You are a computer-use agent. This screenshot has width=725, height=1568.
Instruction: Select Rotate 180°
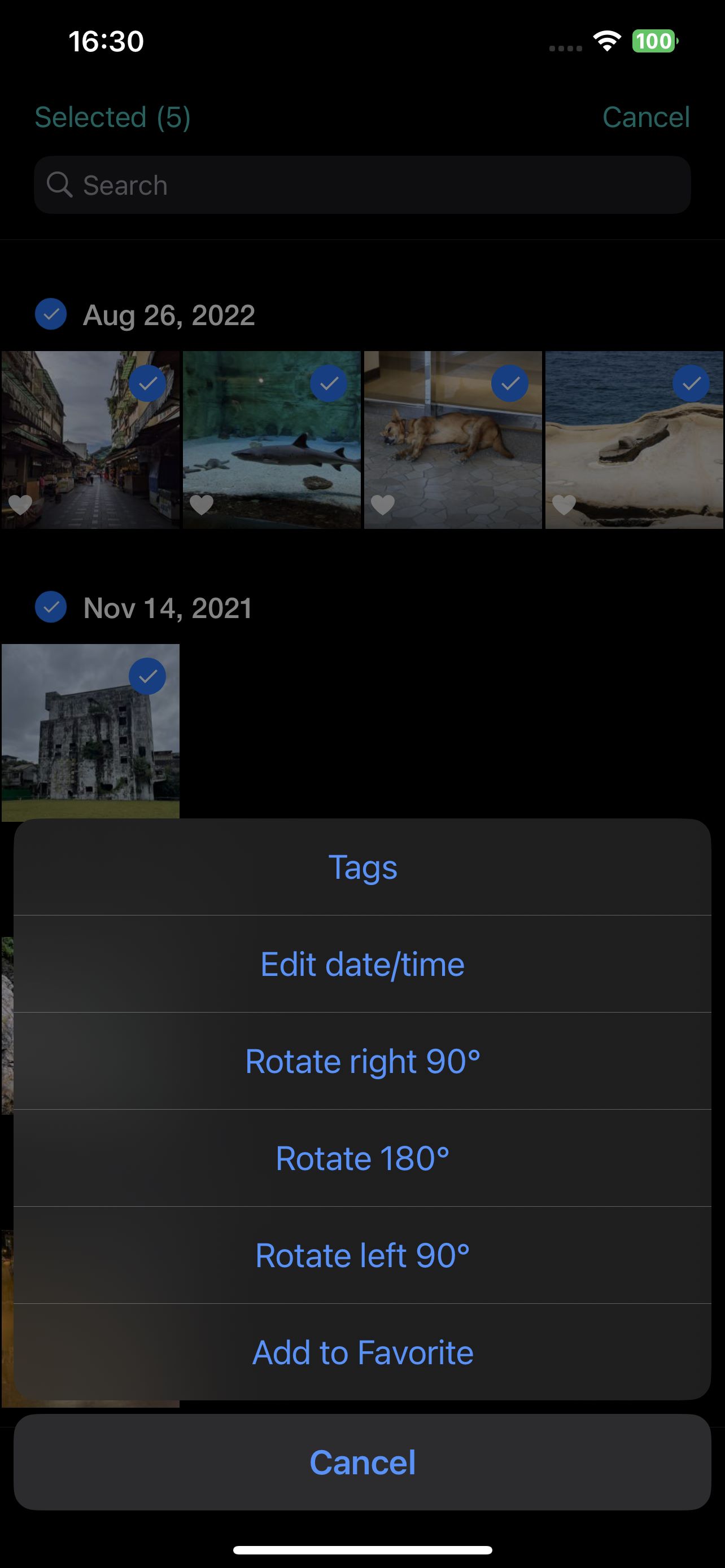[362, 1158]
